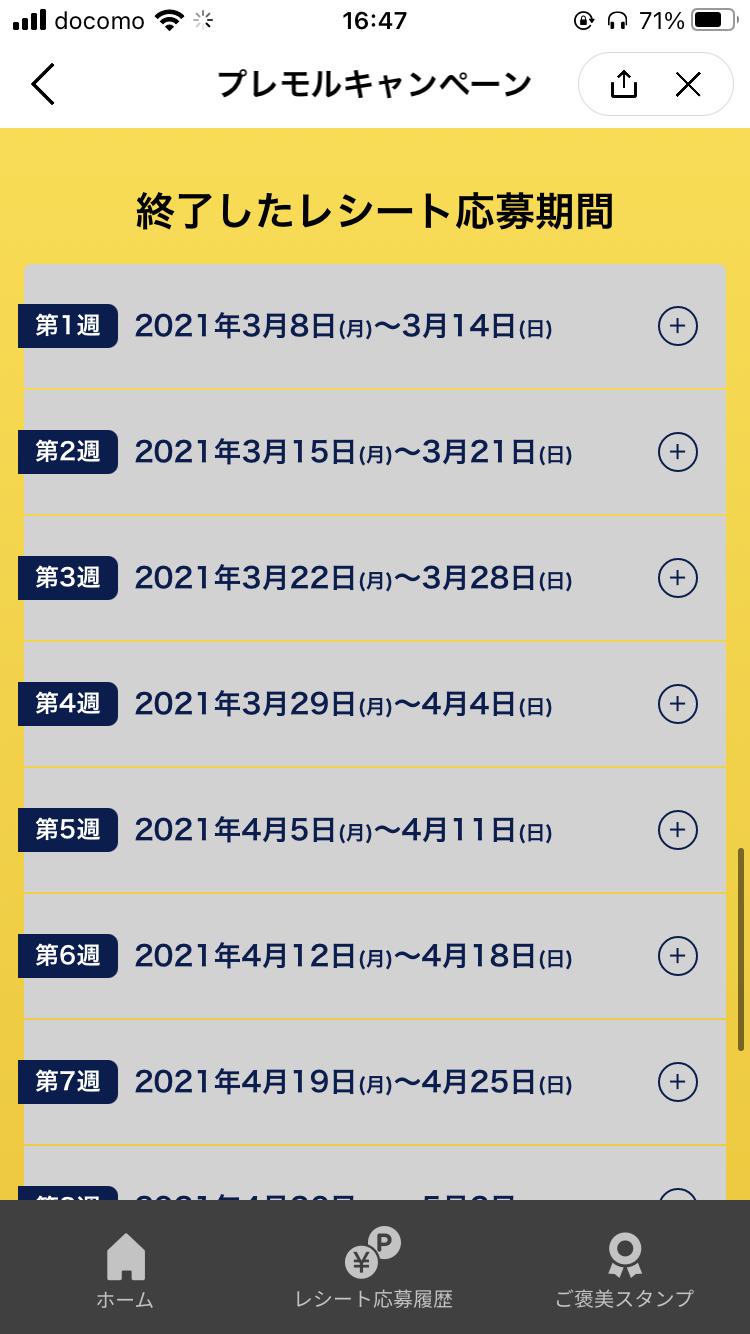Expand the 第4週 March 29–April 4 period
Screen dimensions: 750x1334
click(677, 704)
